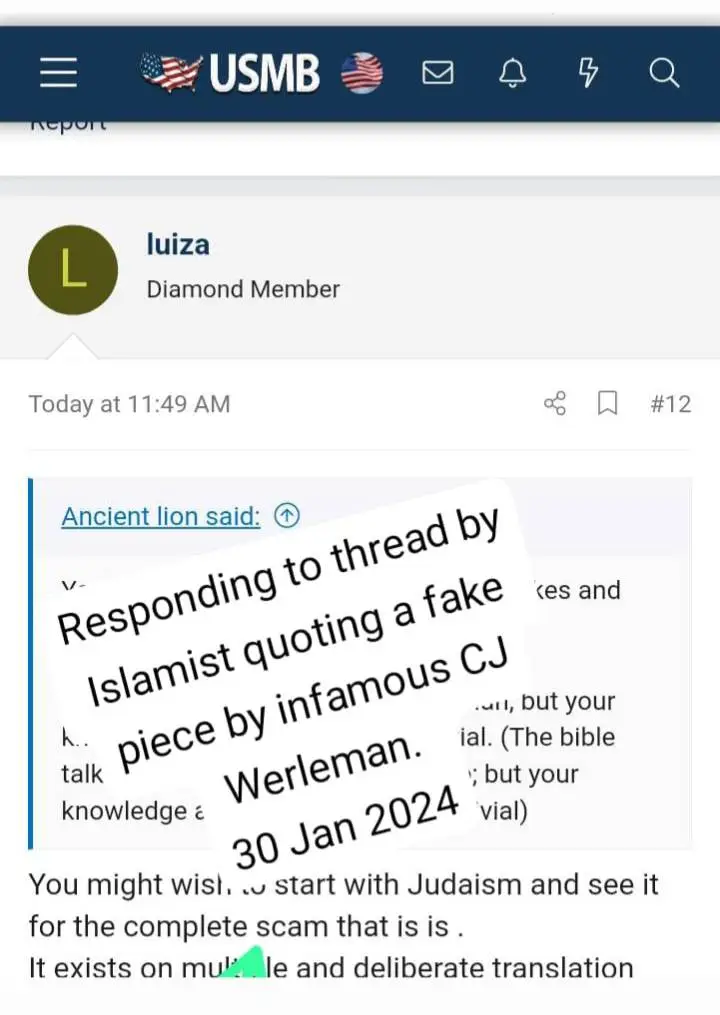Share post #12

[x=555, y=404]
